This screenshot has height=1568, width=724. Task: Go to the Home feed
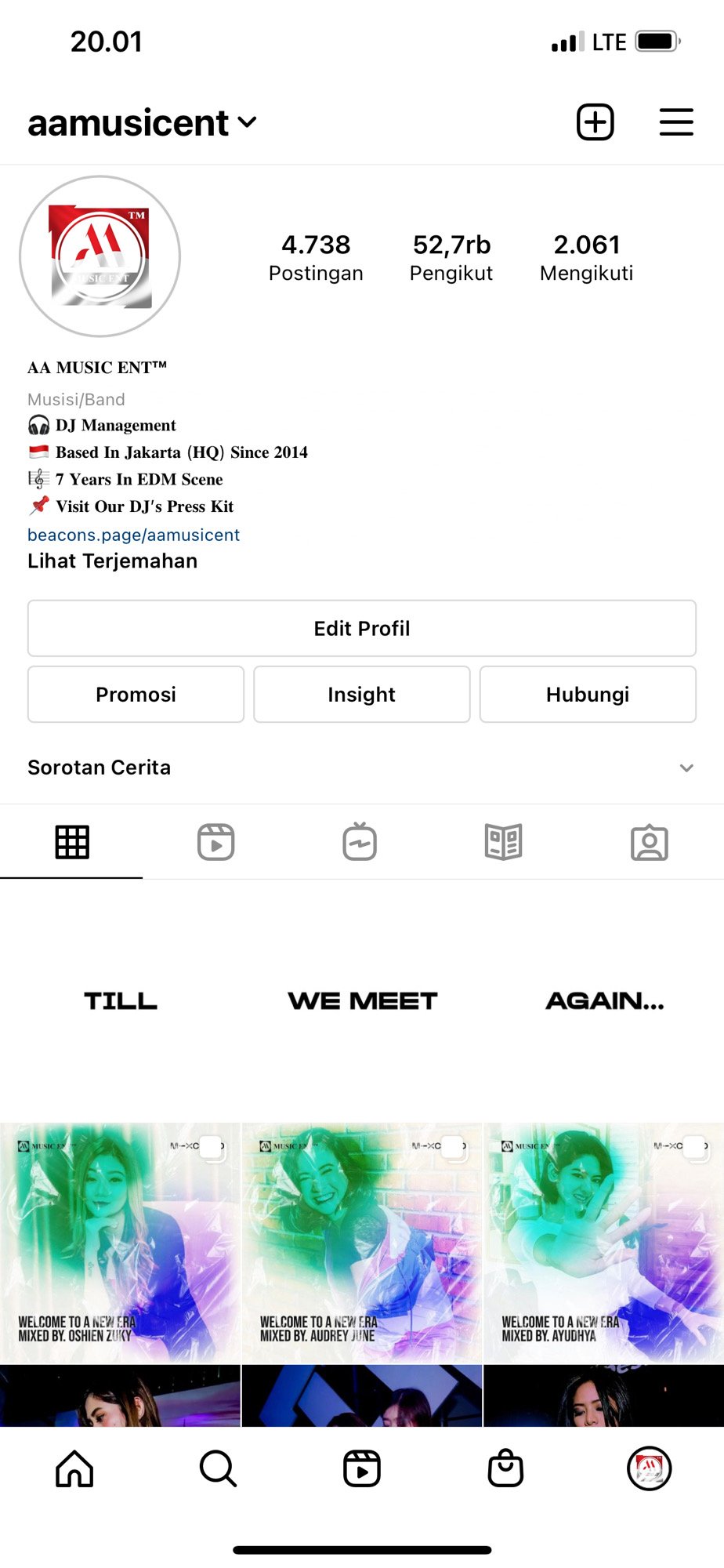[74, 1468]
